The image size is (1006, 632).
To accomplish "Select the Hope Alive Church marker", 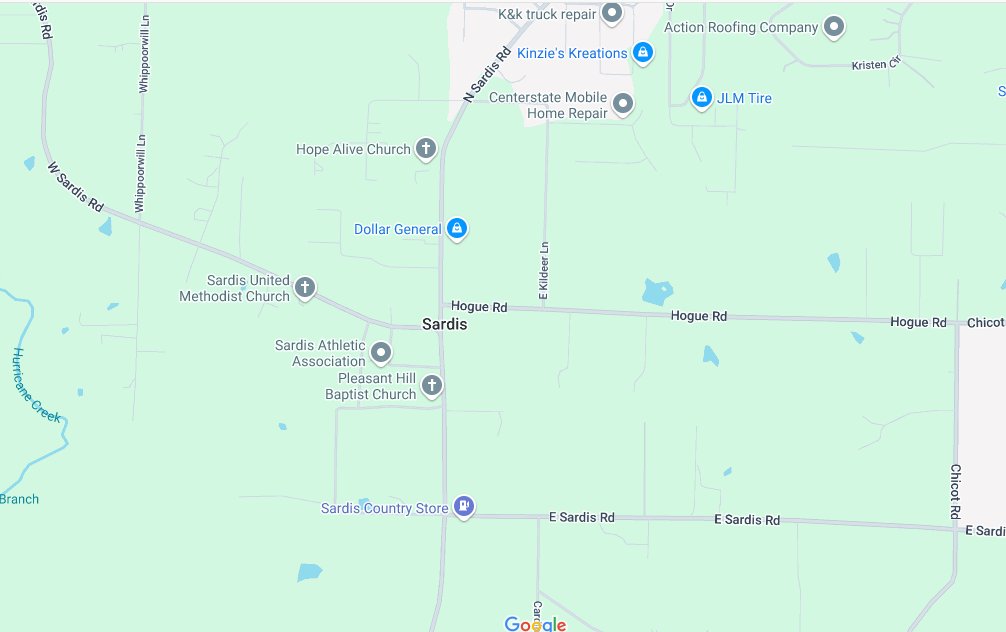I will tap(425, 150).
